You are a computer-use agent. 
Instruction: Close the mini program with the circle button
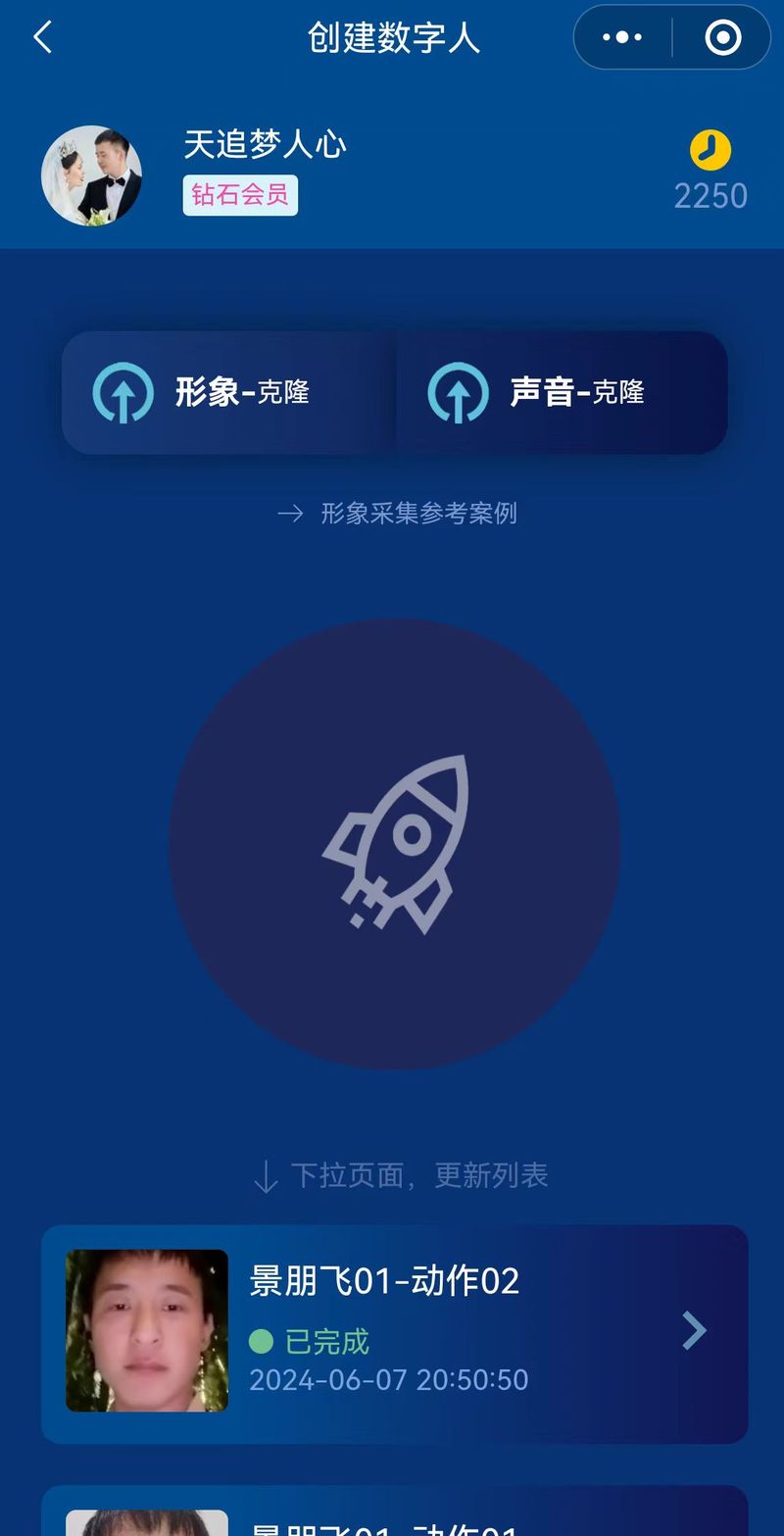(723, 38)
